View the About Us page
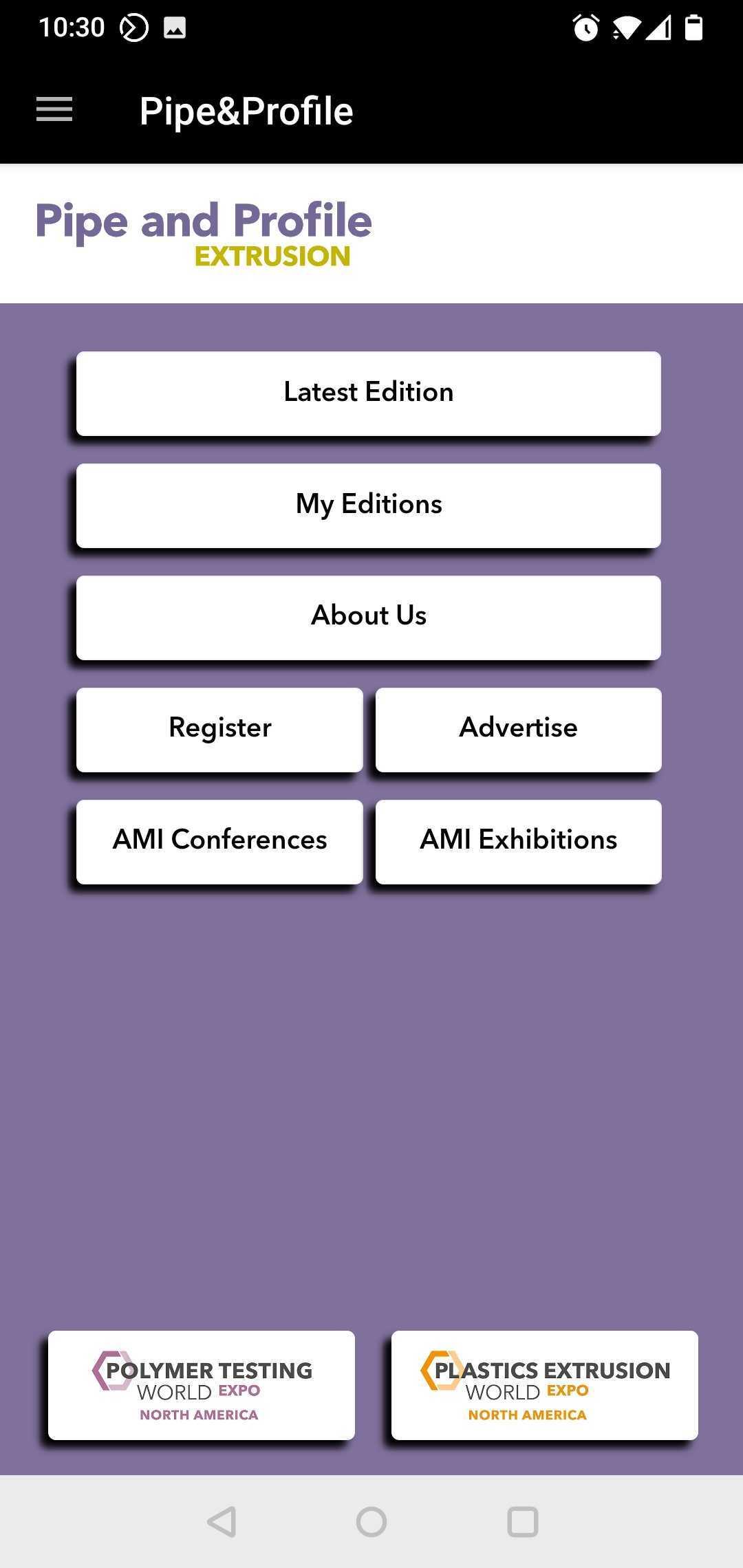The height and width of the screenshot is (1568, 743). (x=369, y=617)
